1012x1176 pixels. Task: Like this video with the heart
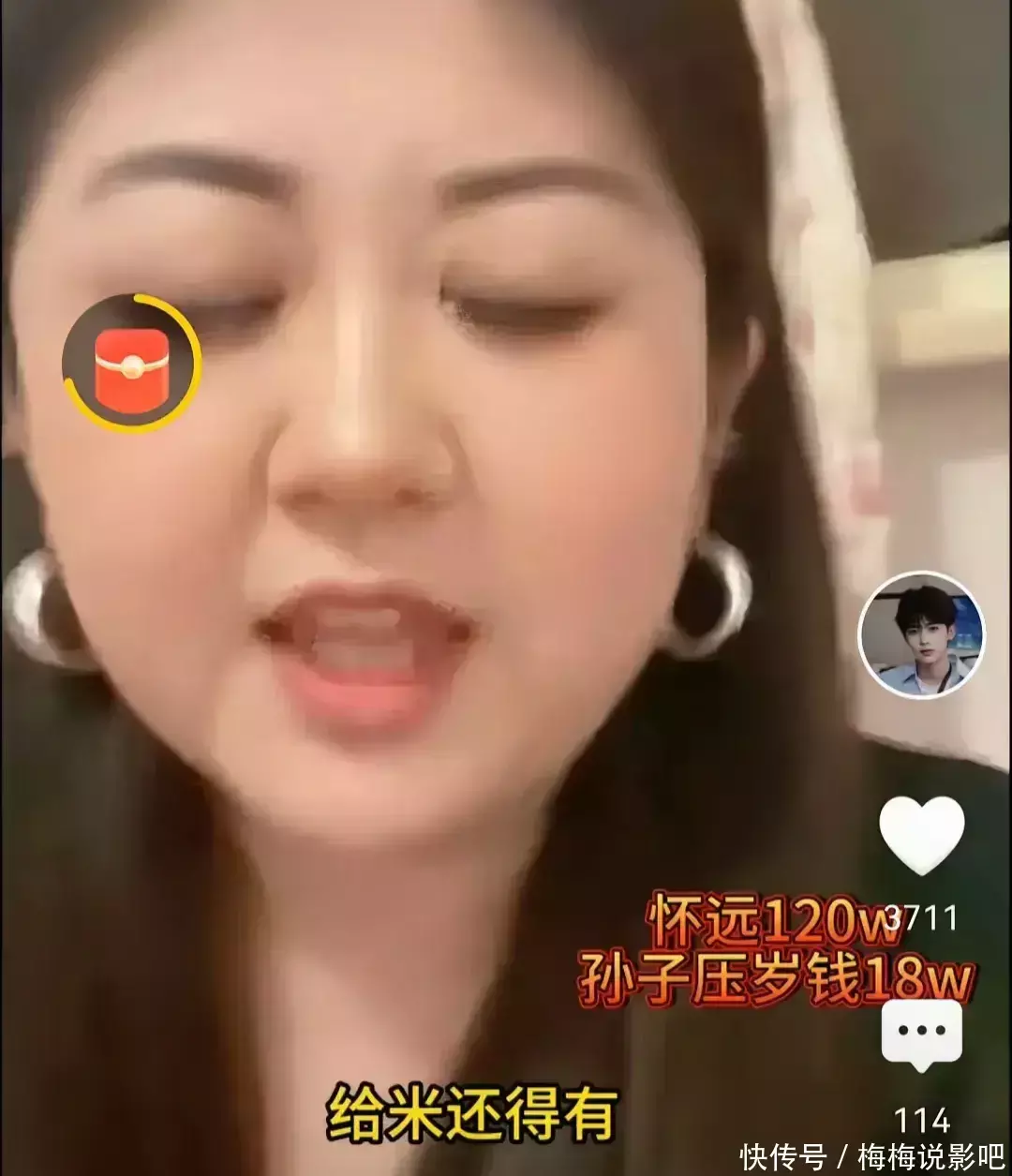[921, 835]
